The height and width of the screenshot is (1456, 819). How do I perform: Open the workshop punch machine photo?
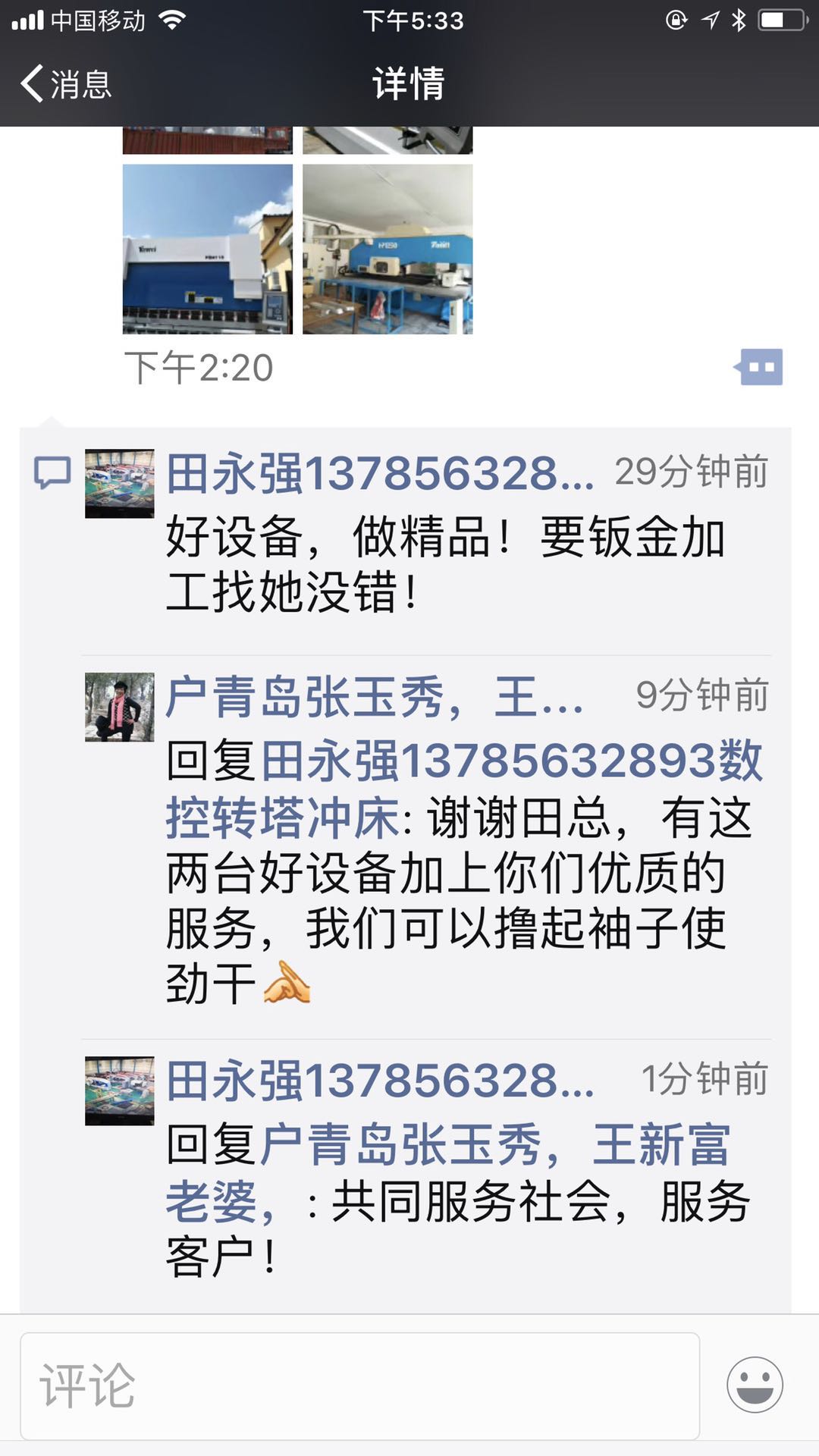388,249
